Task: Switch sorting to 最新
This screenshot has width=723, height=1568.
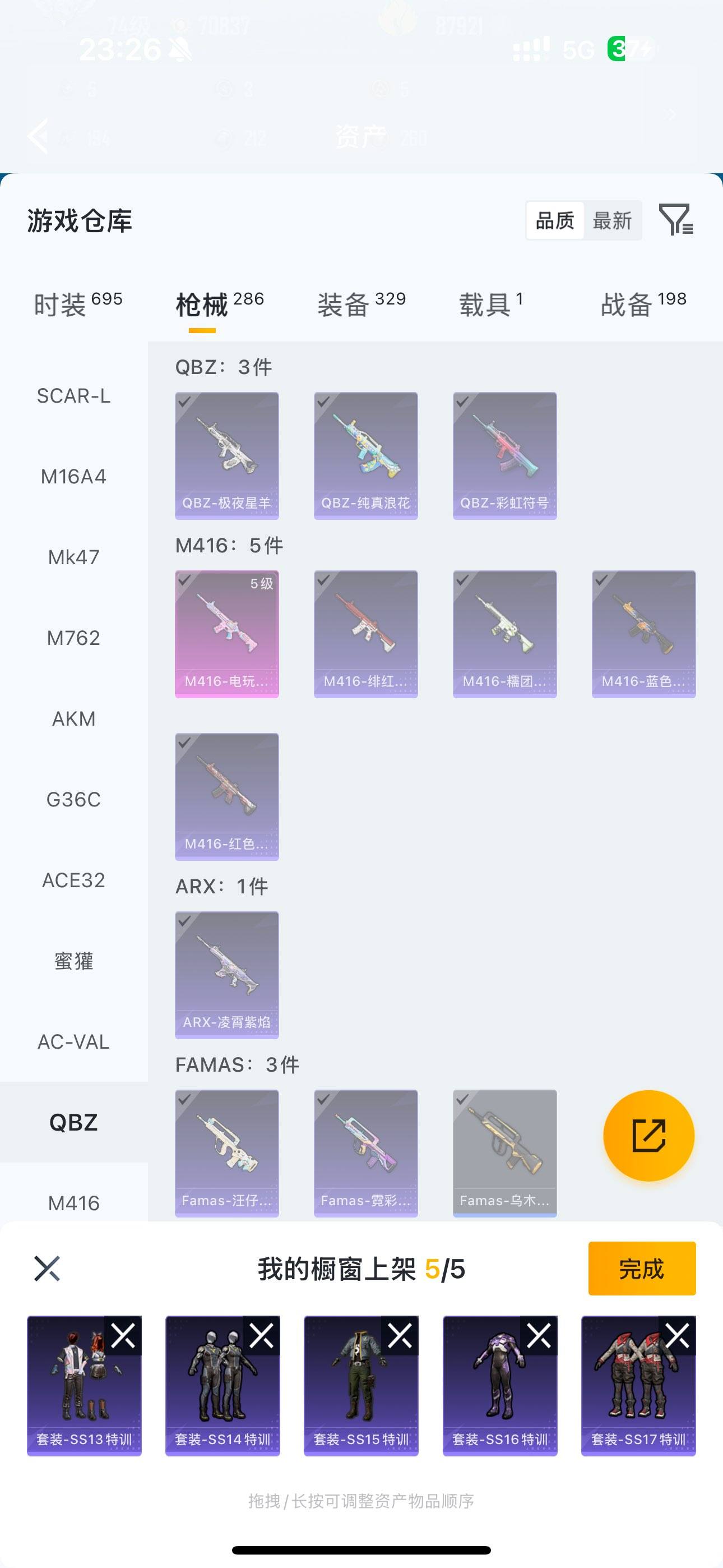Action: pos(612,220)
